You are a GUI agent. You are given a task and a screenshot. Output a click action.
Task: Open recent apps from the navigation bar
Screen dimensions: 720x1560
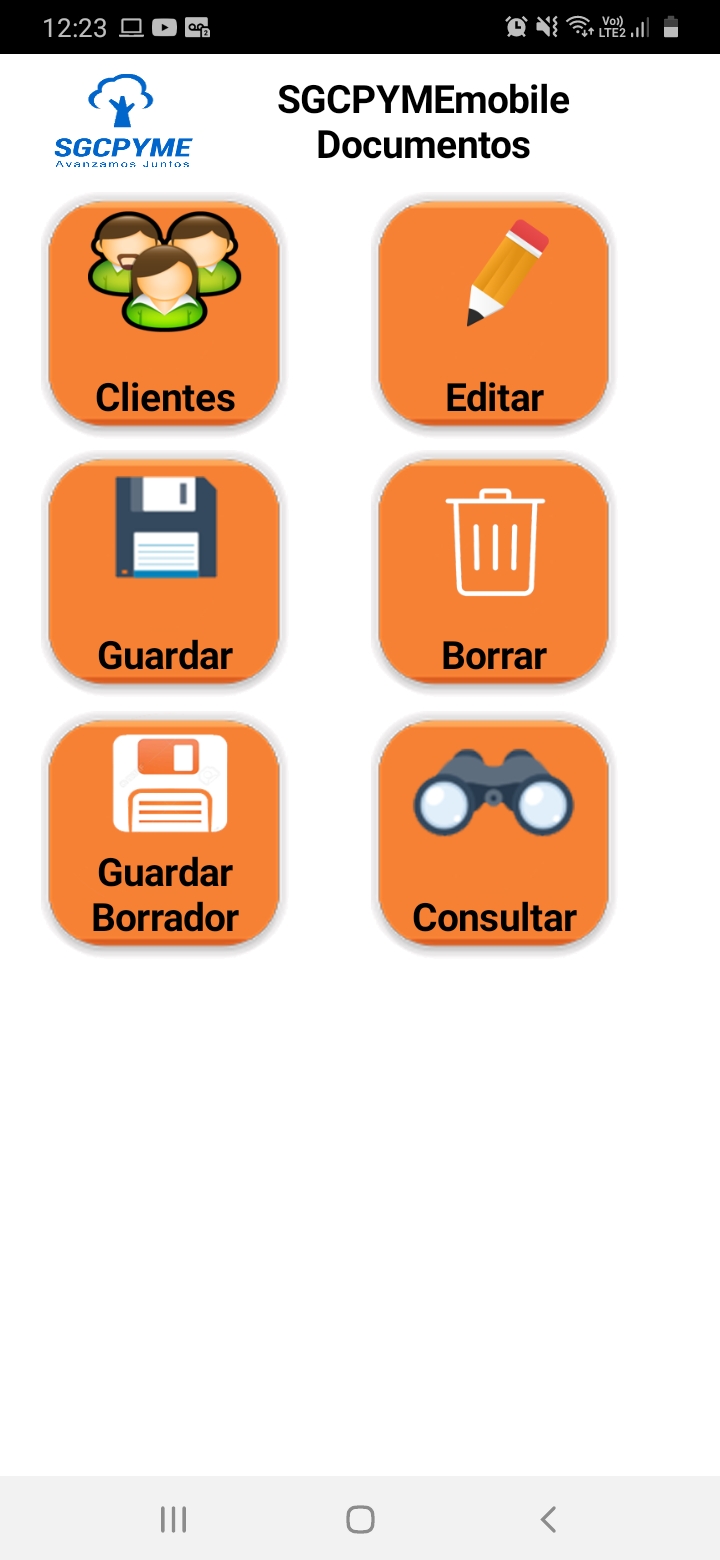173,1519
